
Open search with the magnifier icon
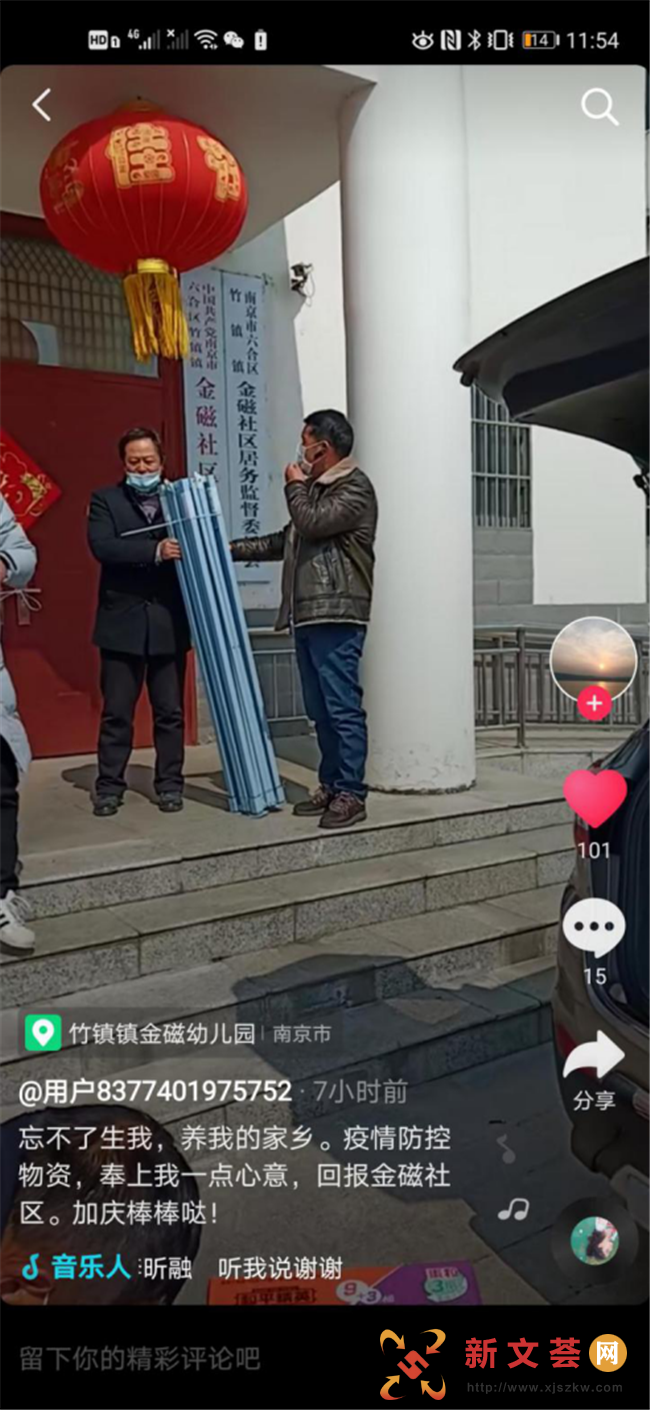click(599, 106)
